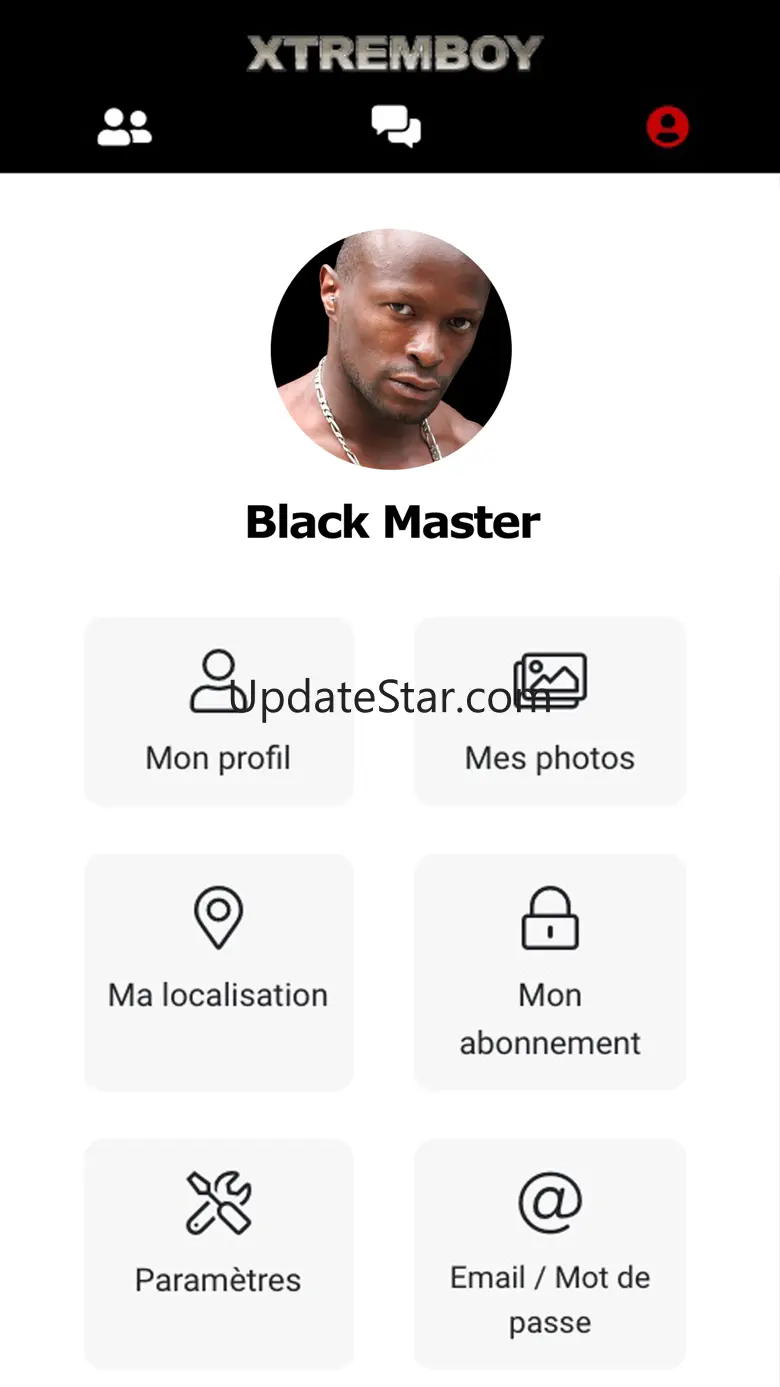Image resolution: width=780 pixels, height=1387 pixels.
Task: Change Email / Mot de passe
Action: pyautogui.click(x=550, y=1254)
